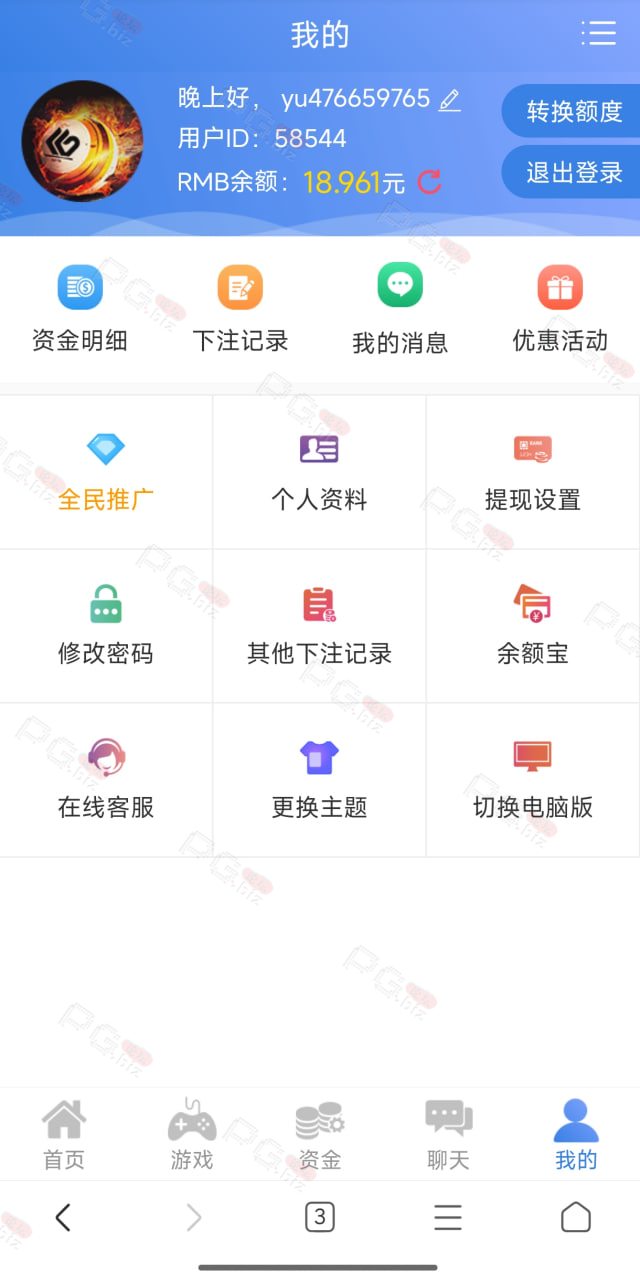Log out with 退出登录
The height and width of the screenshot is (1280, 640).
point(574,172)
